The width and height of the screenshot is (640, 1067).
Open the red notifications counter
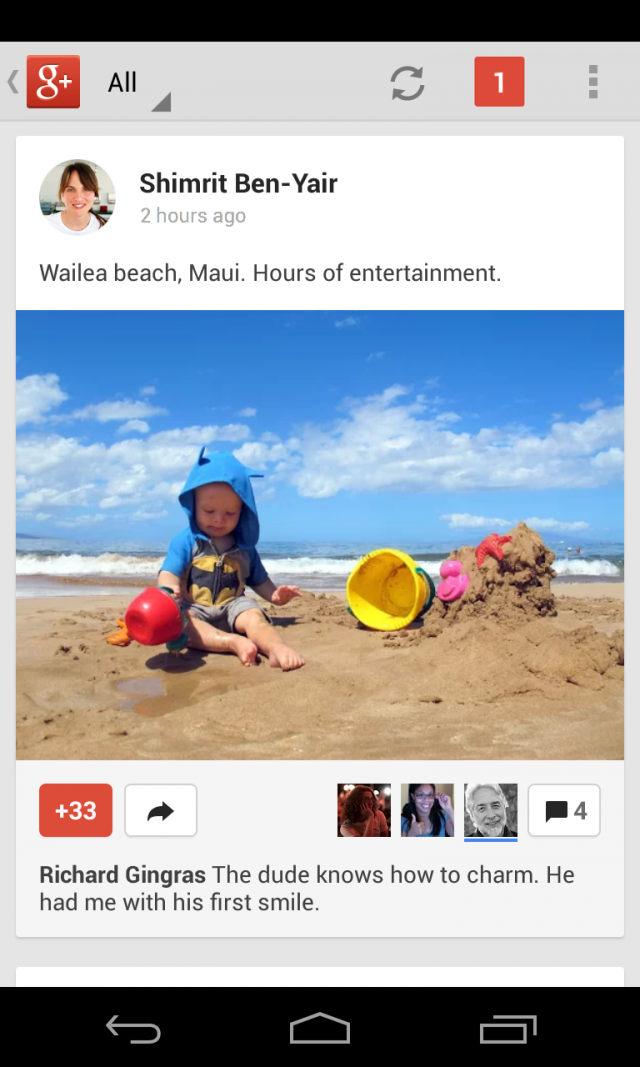pos(499,82)
